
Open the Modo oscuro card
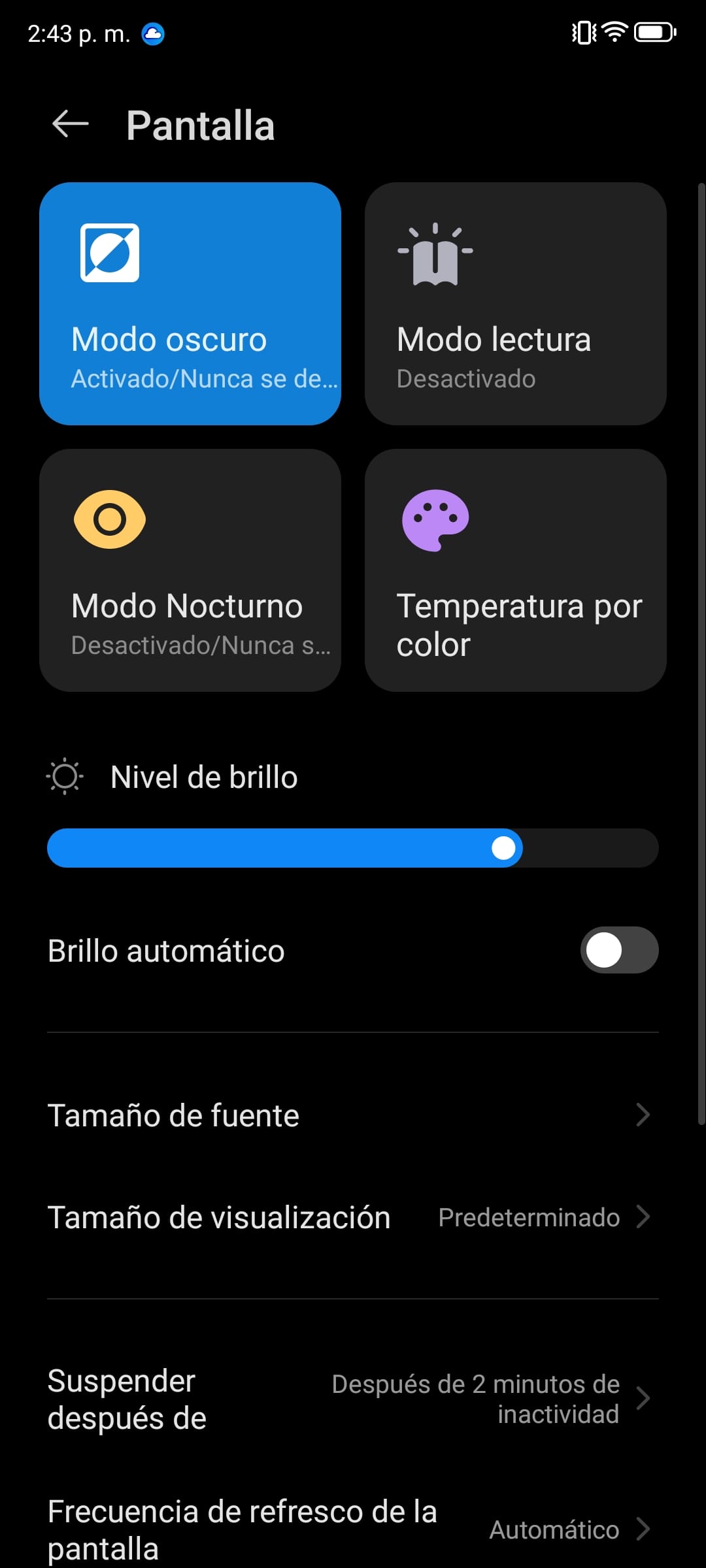click(190, 304)
